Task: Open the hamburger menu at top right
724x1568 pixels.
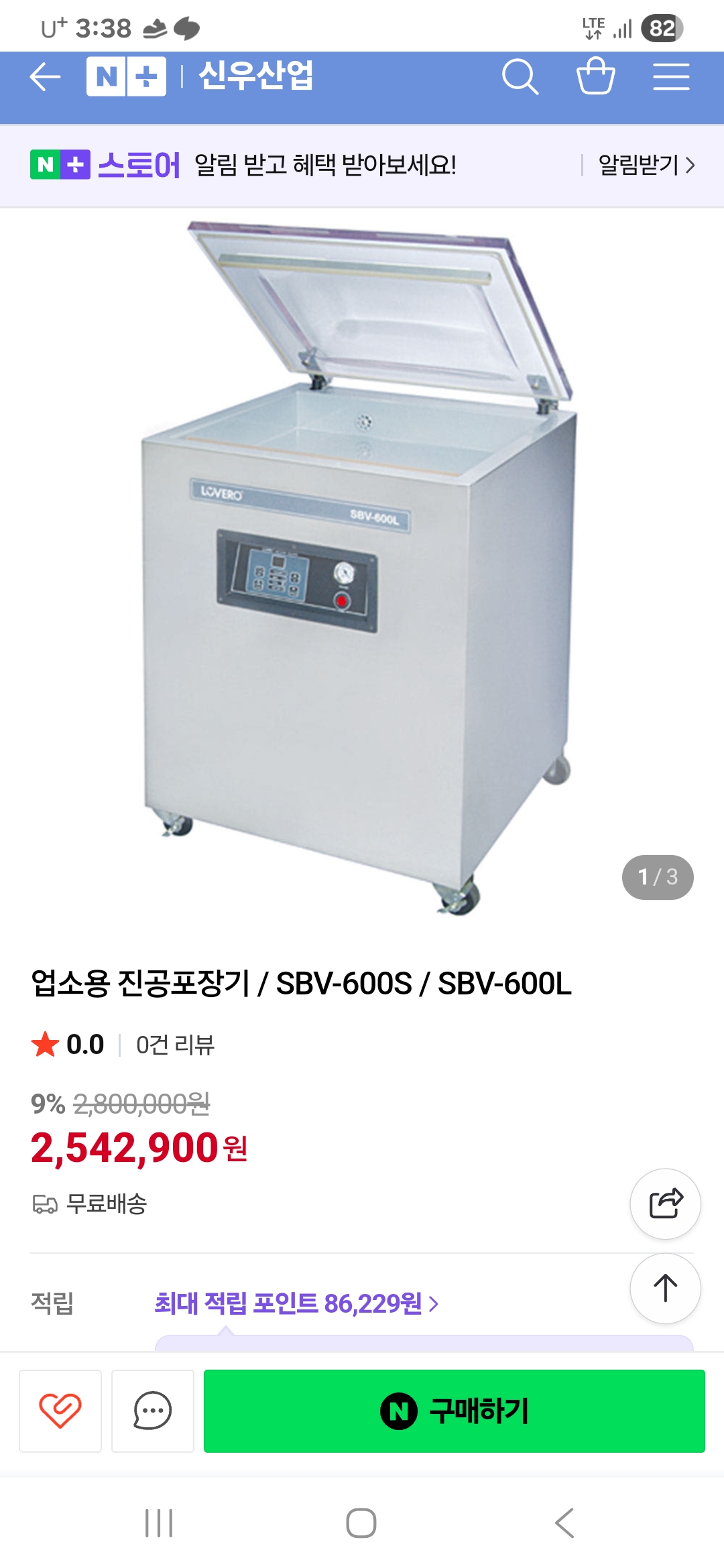Action: tap(672, 76)
